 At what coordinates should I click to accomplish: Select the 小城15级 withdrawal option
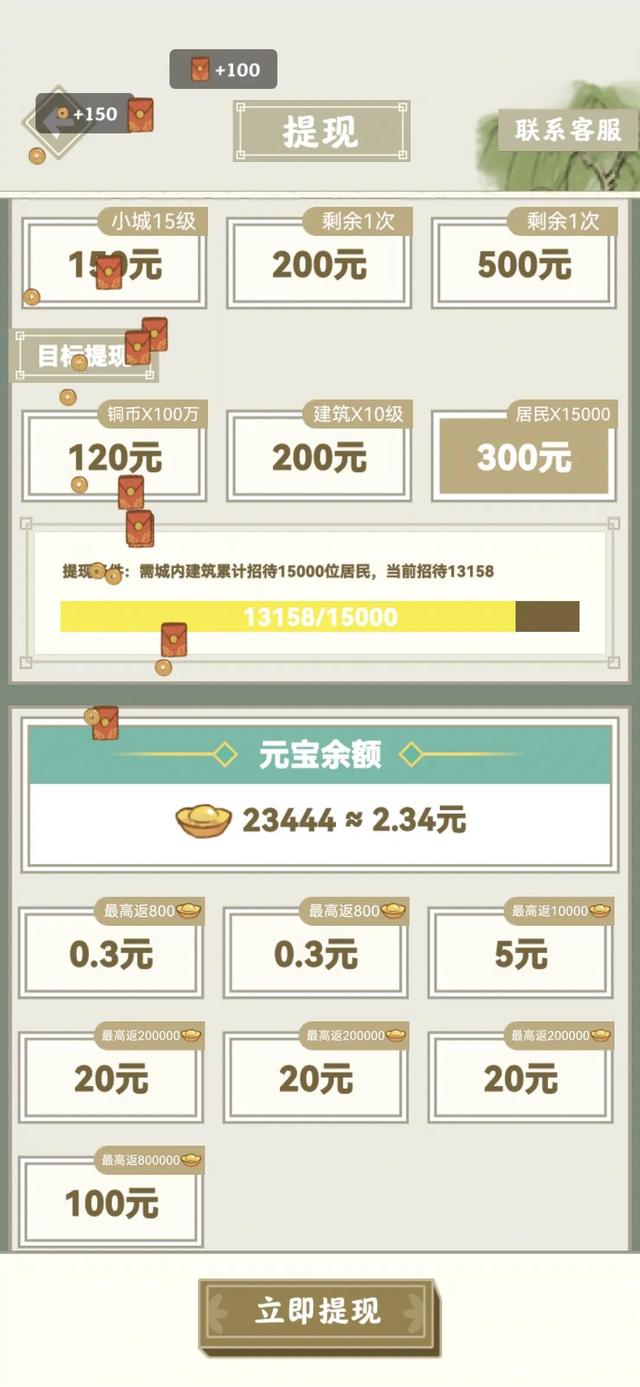point(114,263)
